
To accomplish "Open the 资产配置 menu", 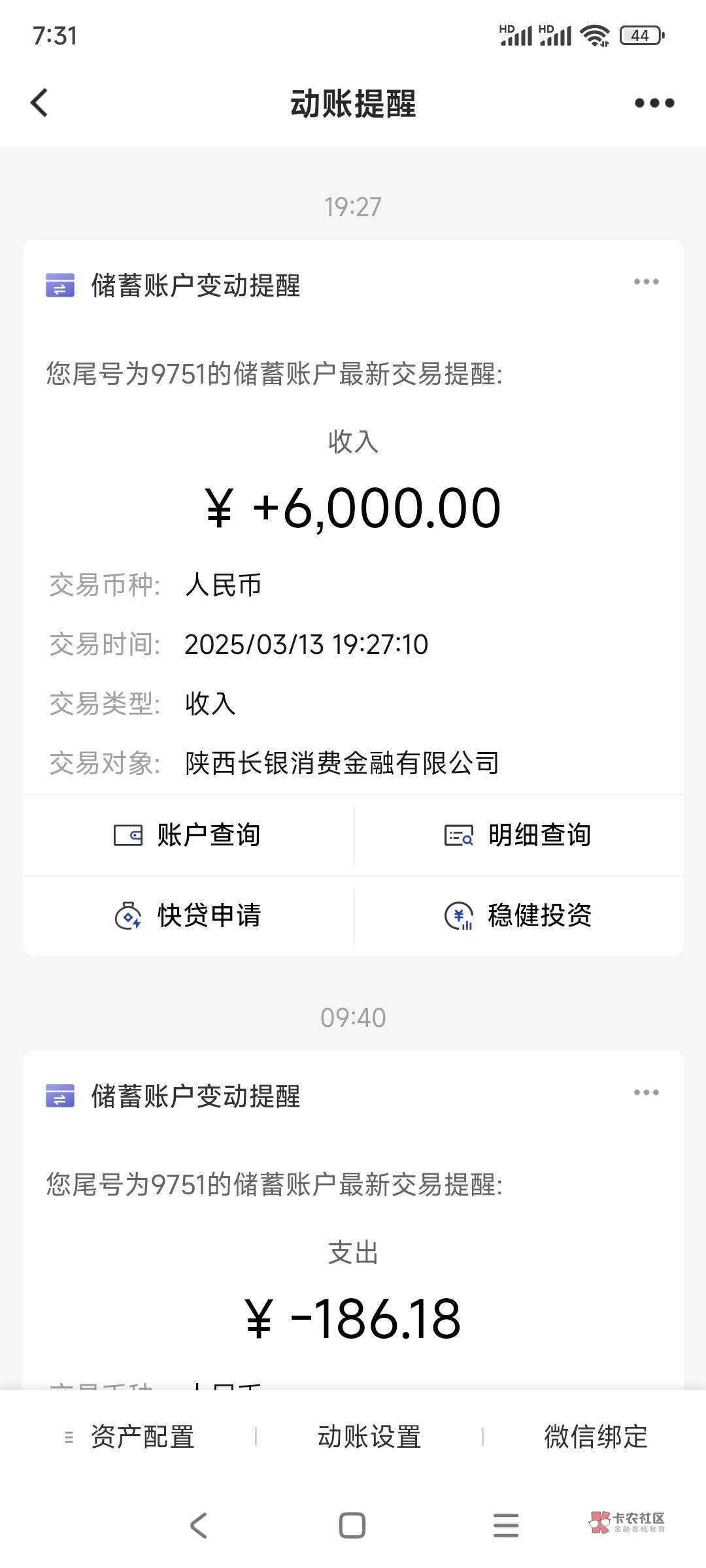I will (129, 1437).
